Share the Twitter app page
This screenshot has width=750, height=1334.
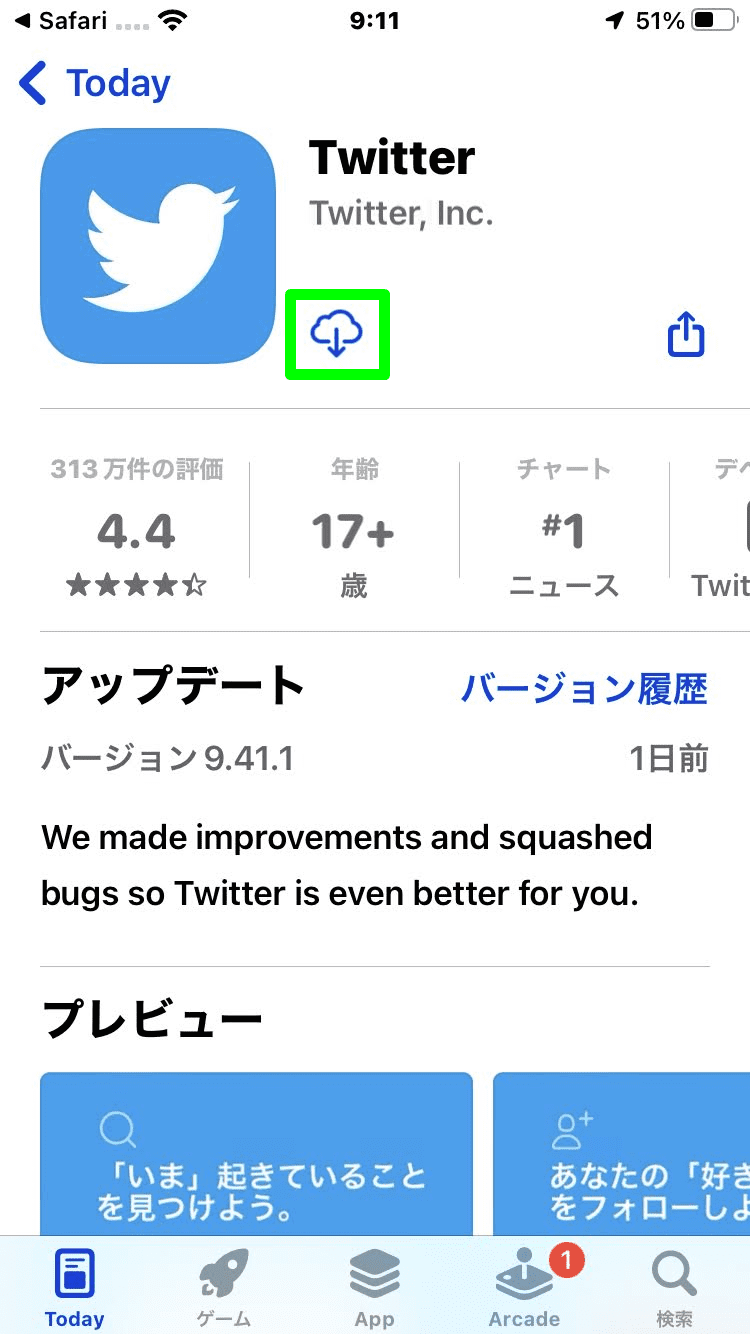[x=686, y=335]
